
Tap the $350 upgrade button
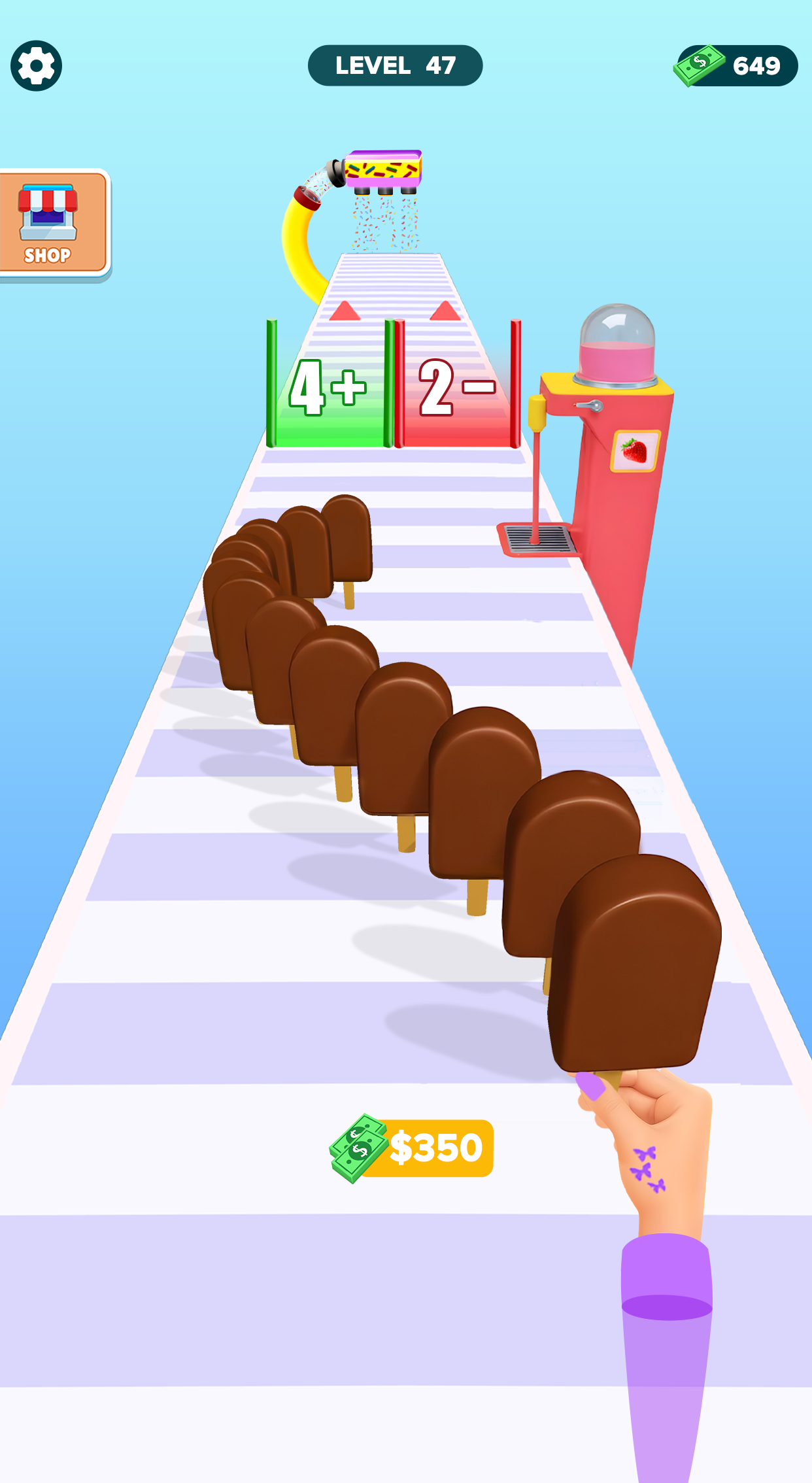[x=411, y=1148]
